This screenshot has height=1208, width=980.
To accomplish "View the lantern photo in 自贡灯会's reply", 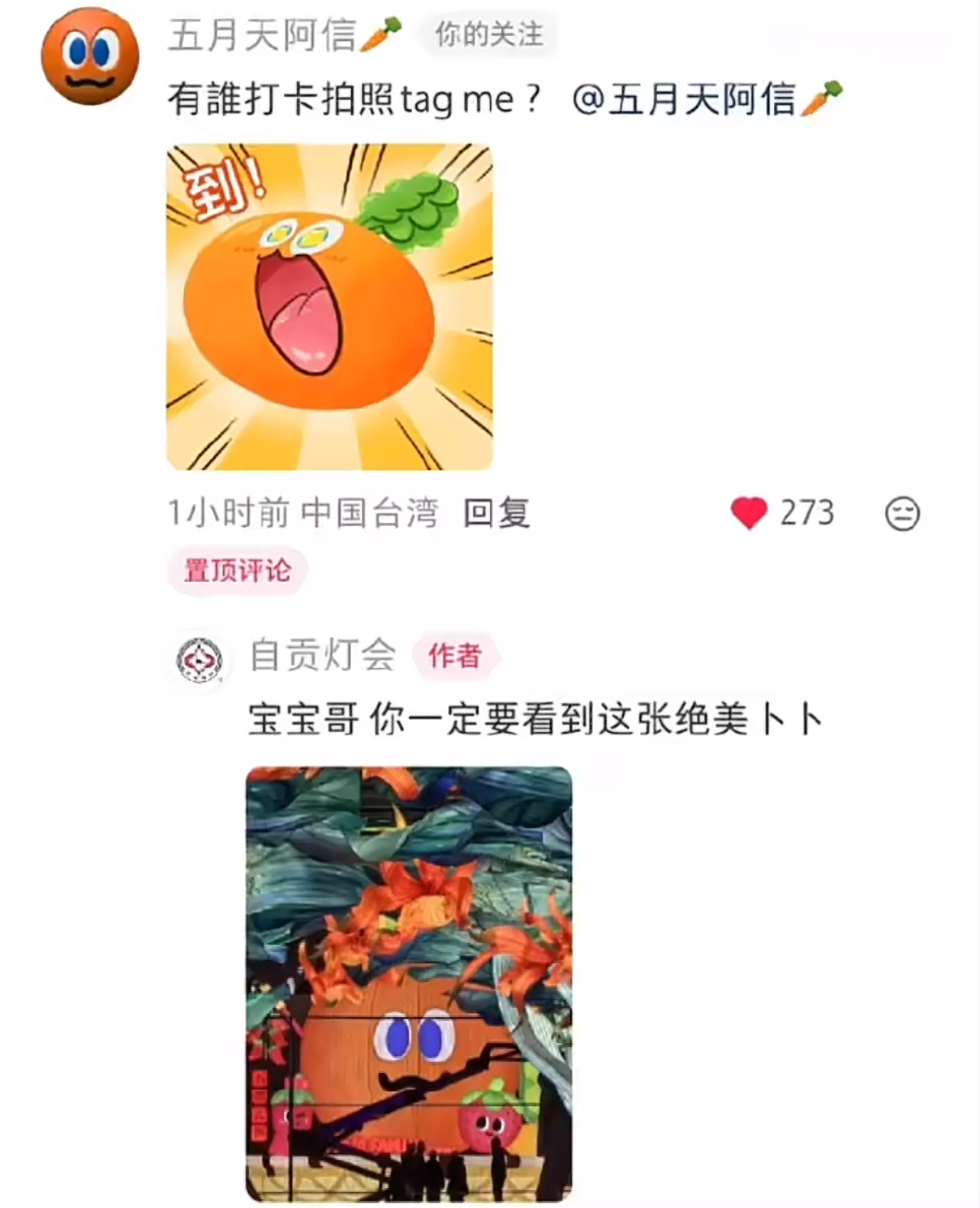I will [x=409, y=984].
